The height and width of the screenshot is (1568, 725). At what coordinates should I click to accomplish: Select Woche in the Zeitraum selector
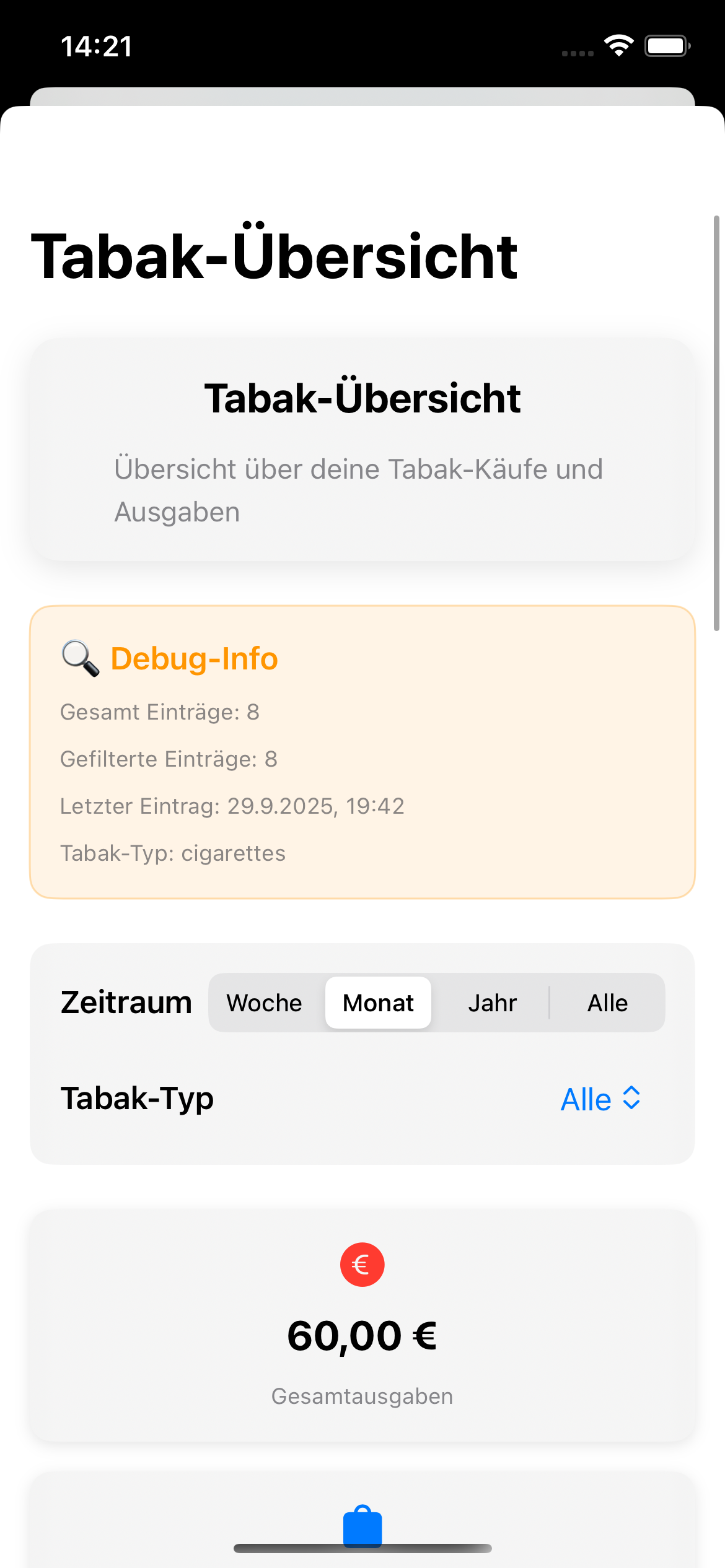[x=263, y=1002]
